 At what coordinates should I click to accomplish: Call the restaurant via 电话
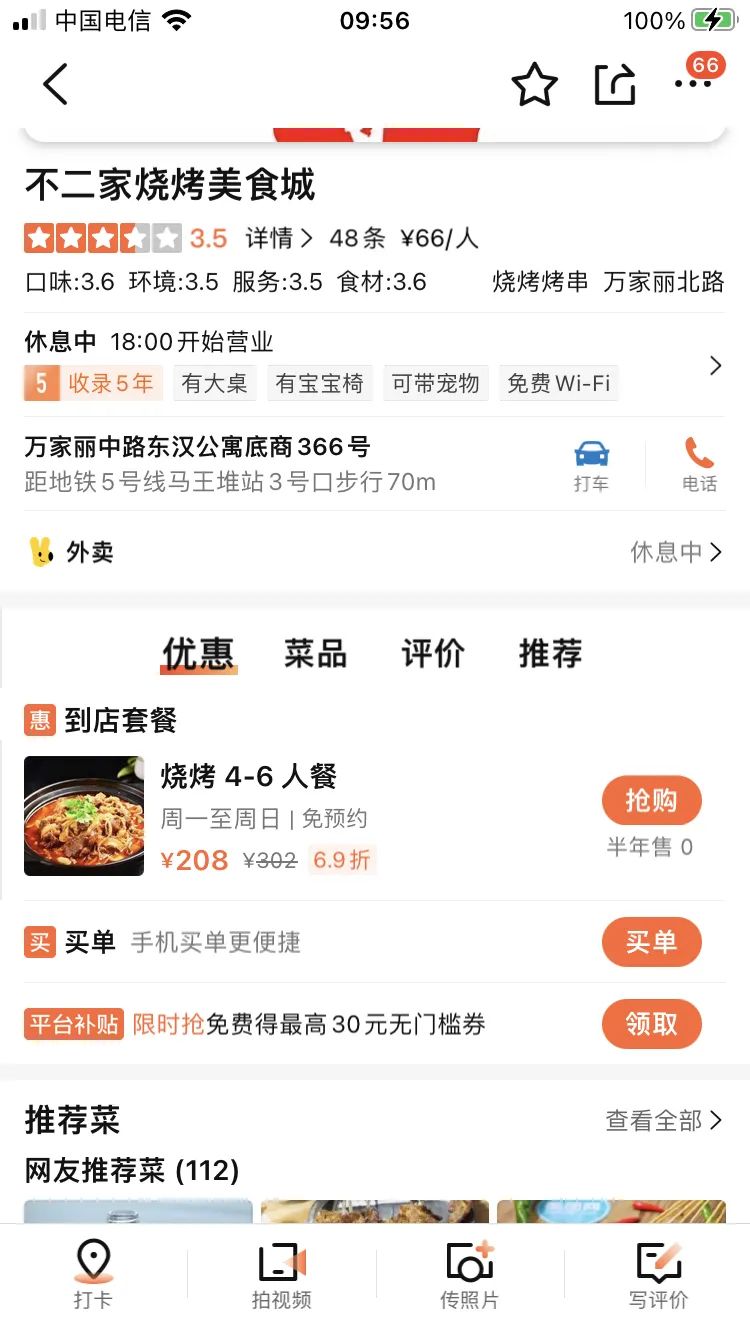699,466
